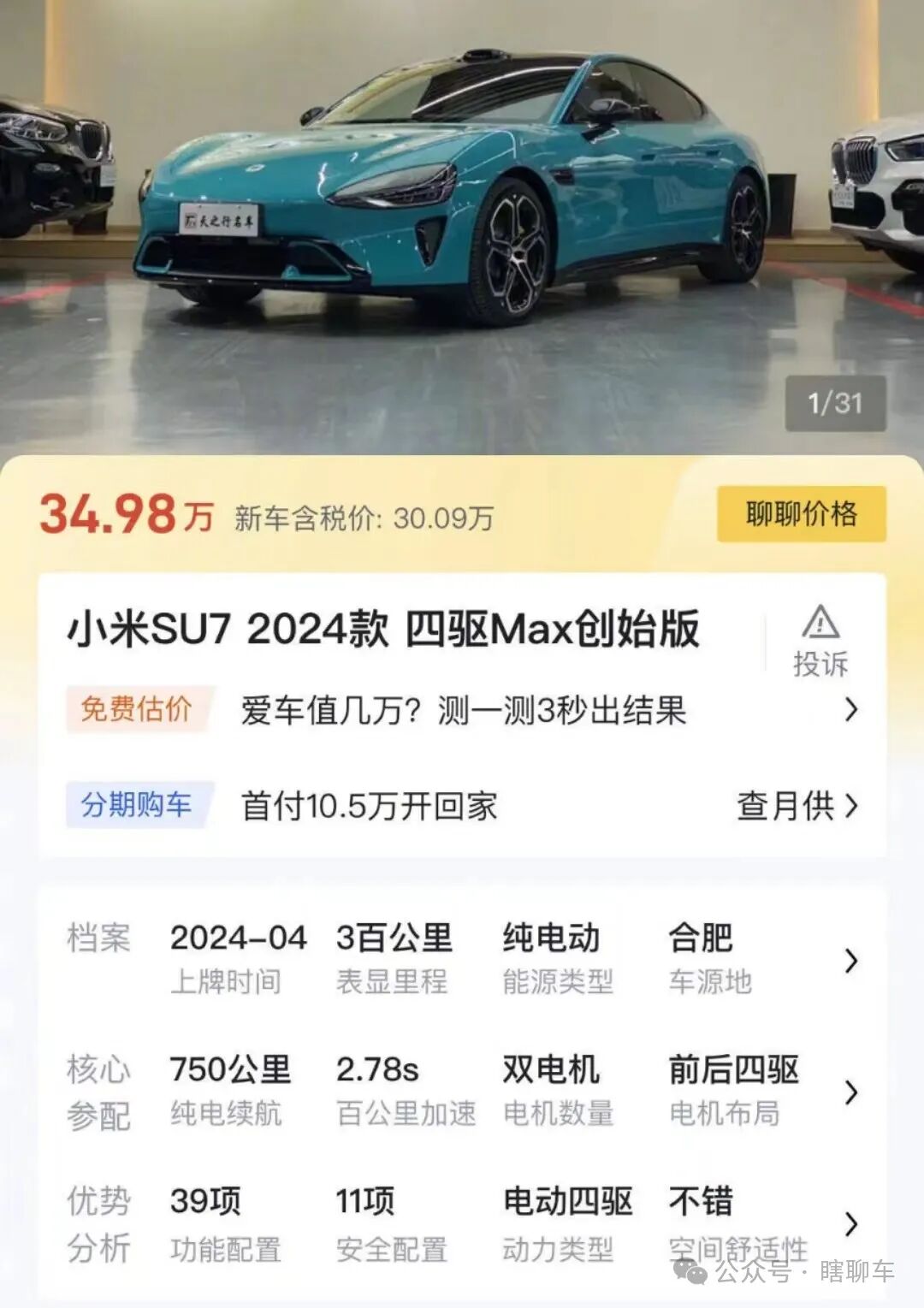
Task: Tap the 聊聊价格 button
Action: (x=801, y=514)
